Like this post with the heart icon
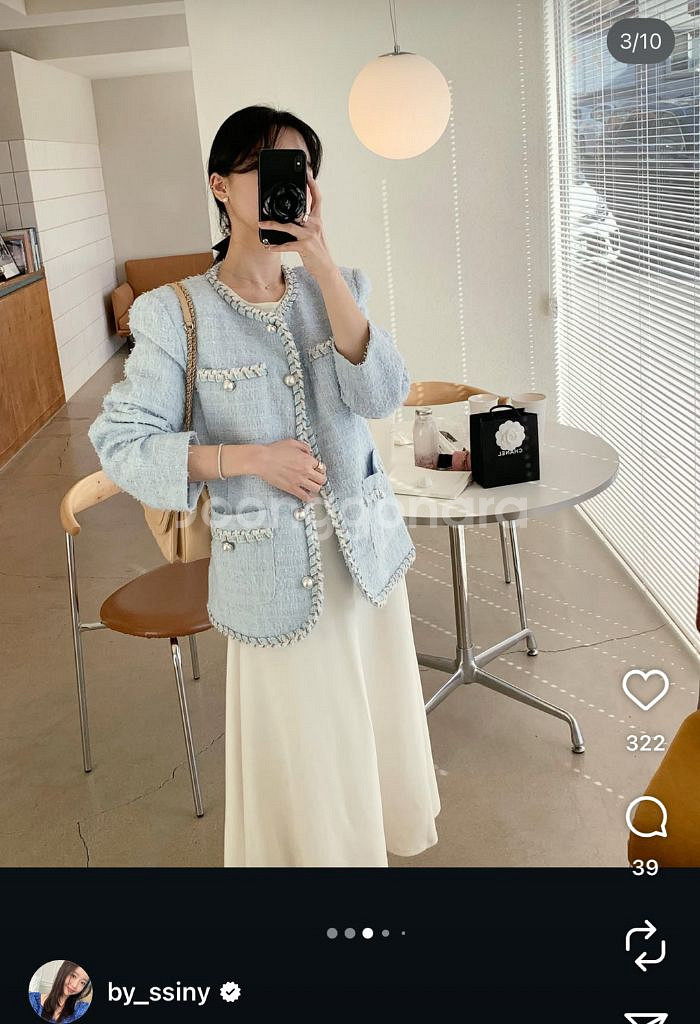The height and width of the screenshot is (1024, 700). tap(645, 689)
